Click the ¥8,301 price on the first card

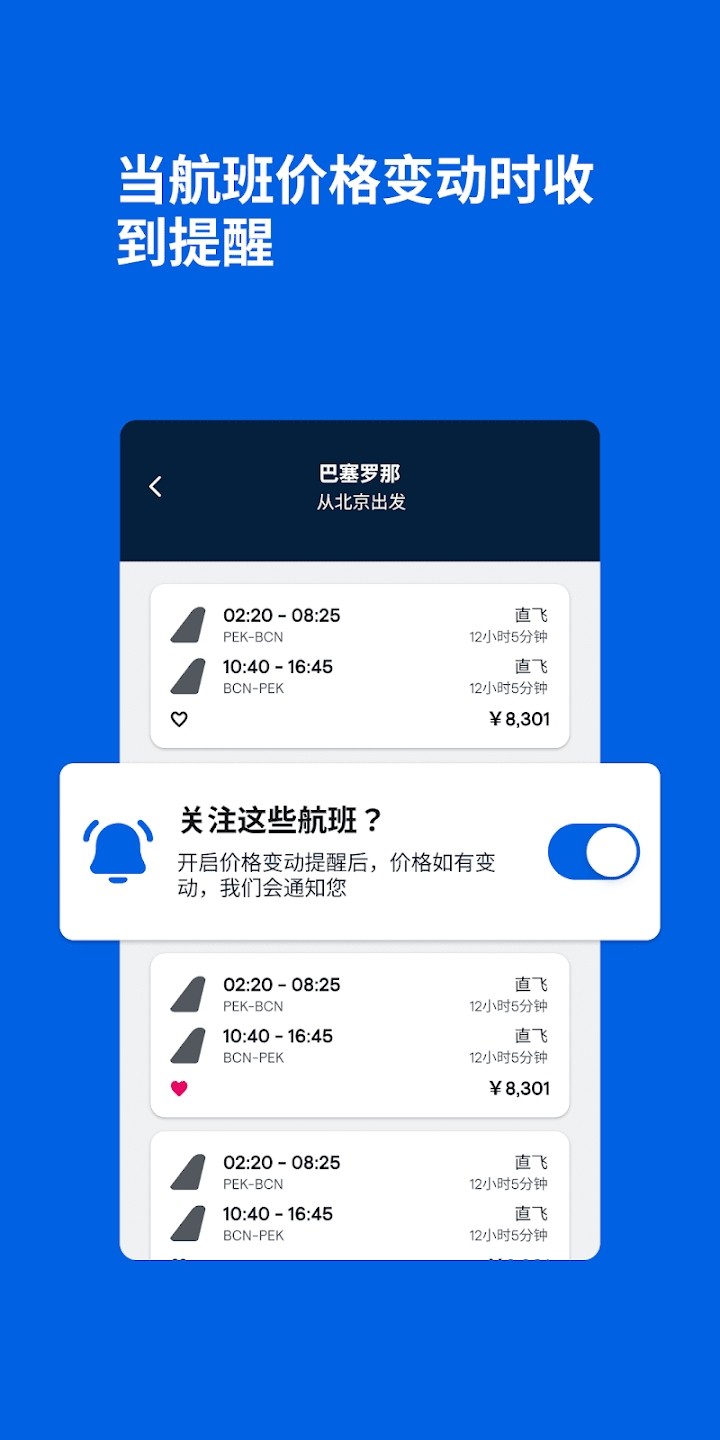(x=520, y=718)
